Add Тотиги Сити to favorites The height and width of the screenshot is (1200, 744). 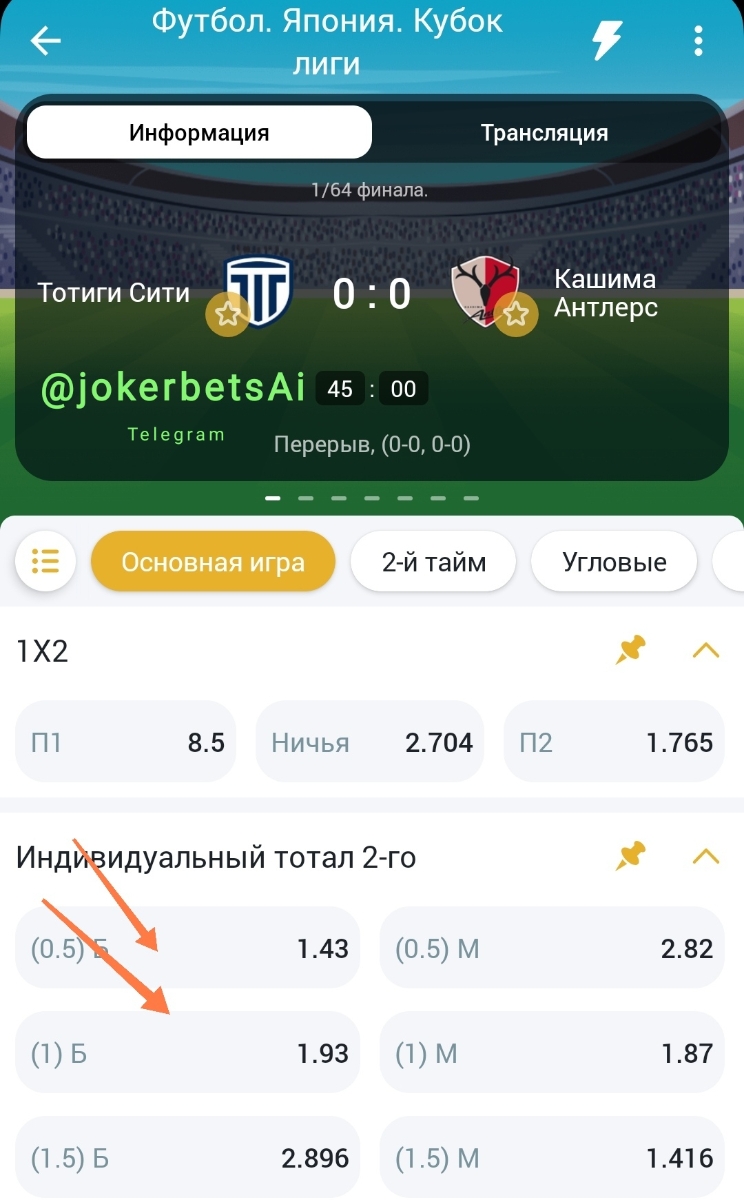click(228, 315)
